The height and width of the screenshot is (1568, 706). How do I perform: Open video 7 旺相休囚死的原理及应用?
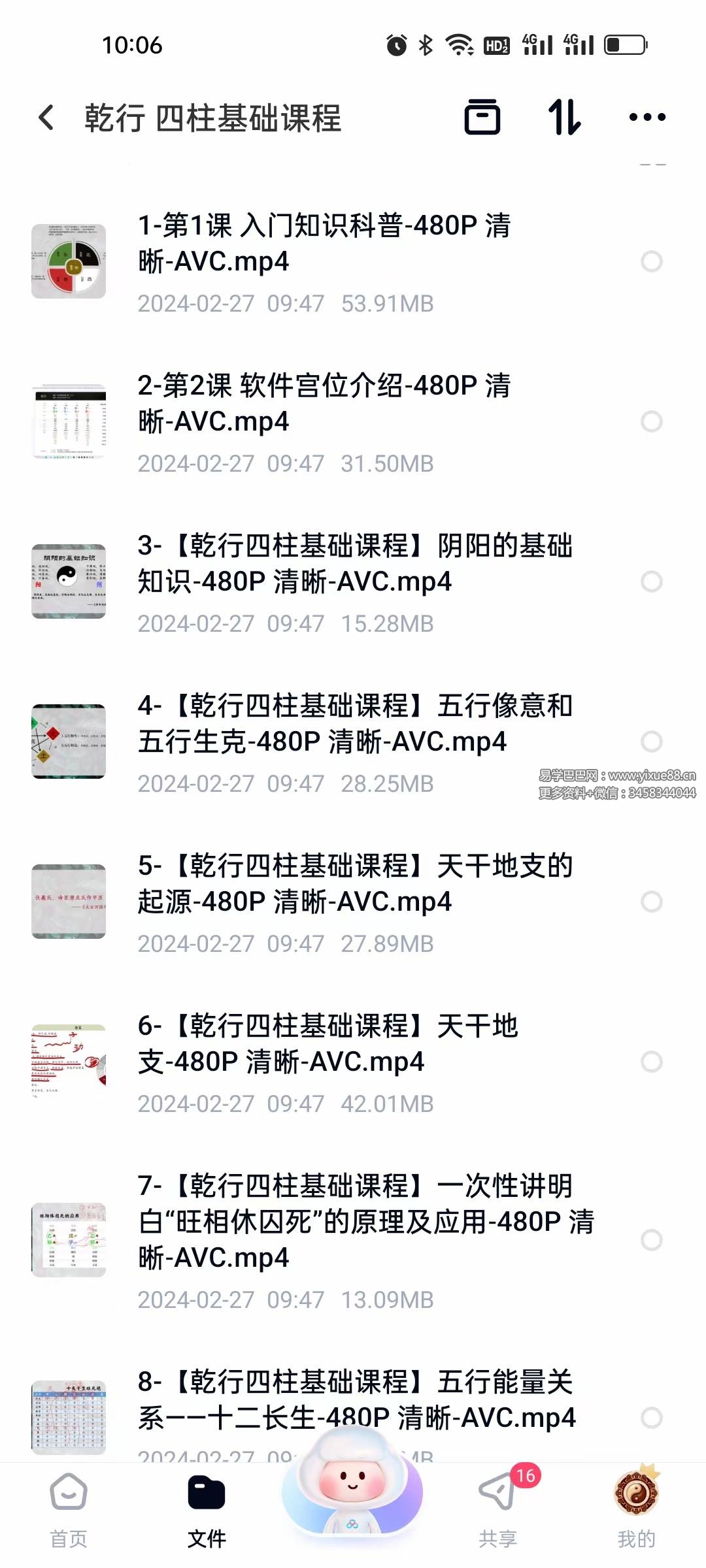tap(365, 1221)
